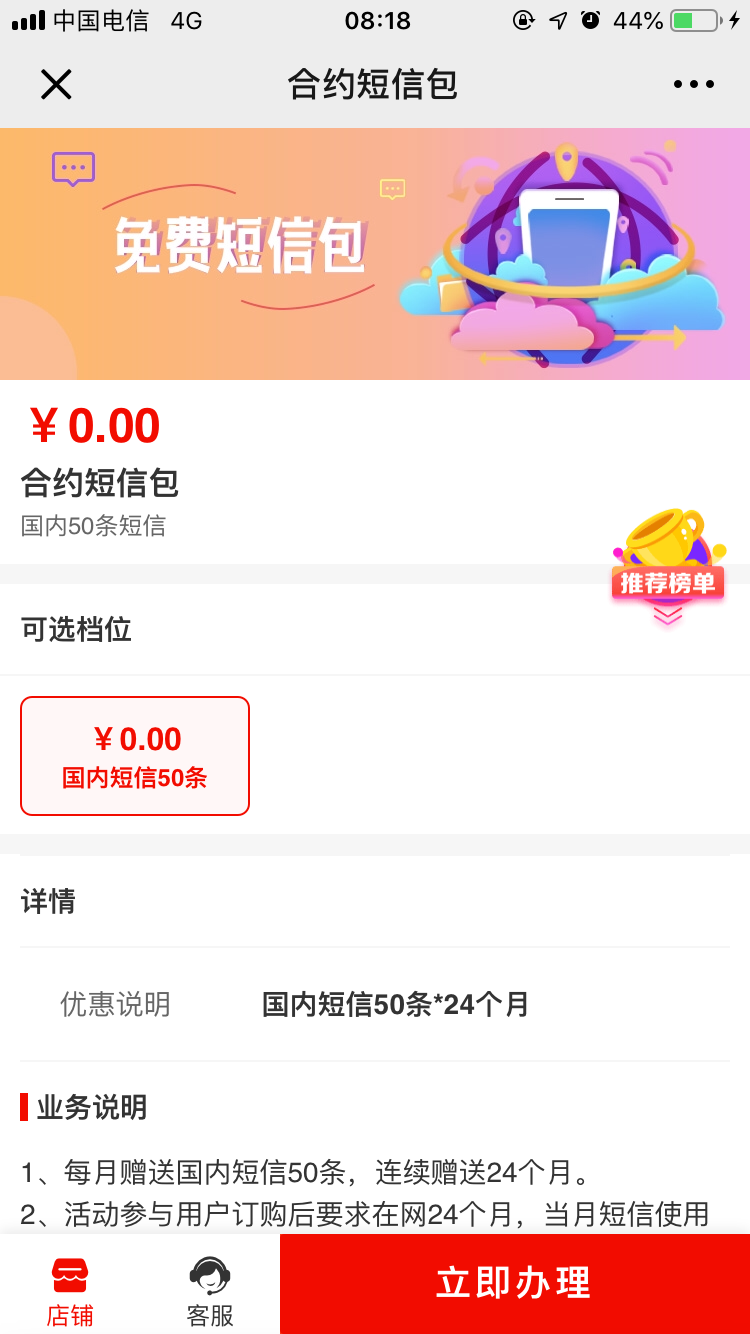Viewport: 750px width, 1334px height.
Task: Contact 客服 support
Action: 210,1291
